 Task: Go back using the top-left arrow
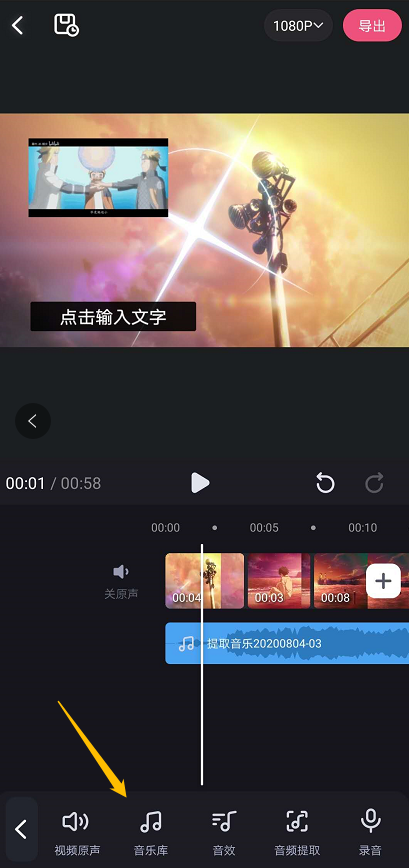tap(18, 25)
